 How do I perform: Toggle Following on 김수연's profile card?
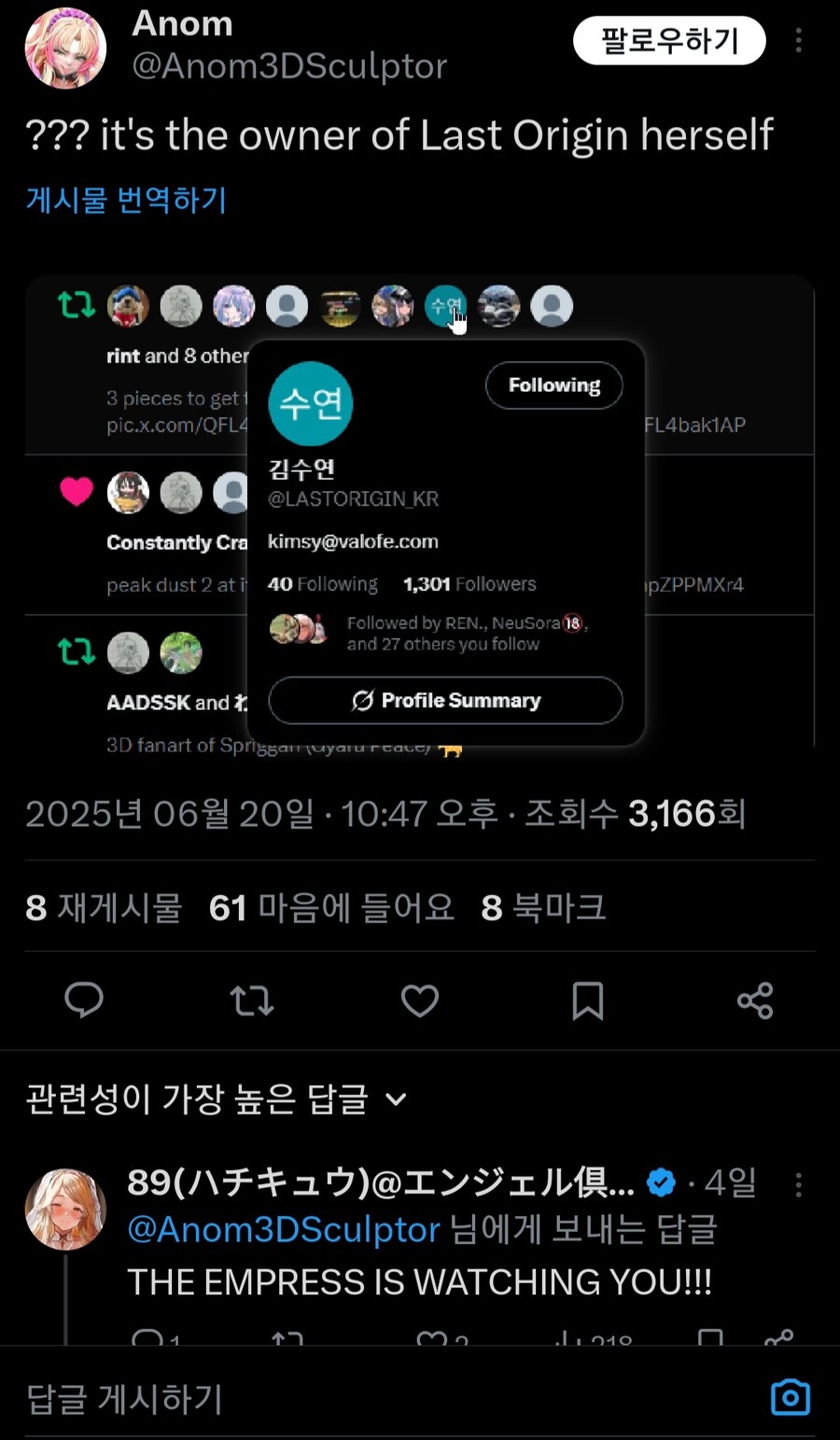553,384
